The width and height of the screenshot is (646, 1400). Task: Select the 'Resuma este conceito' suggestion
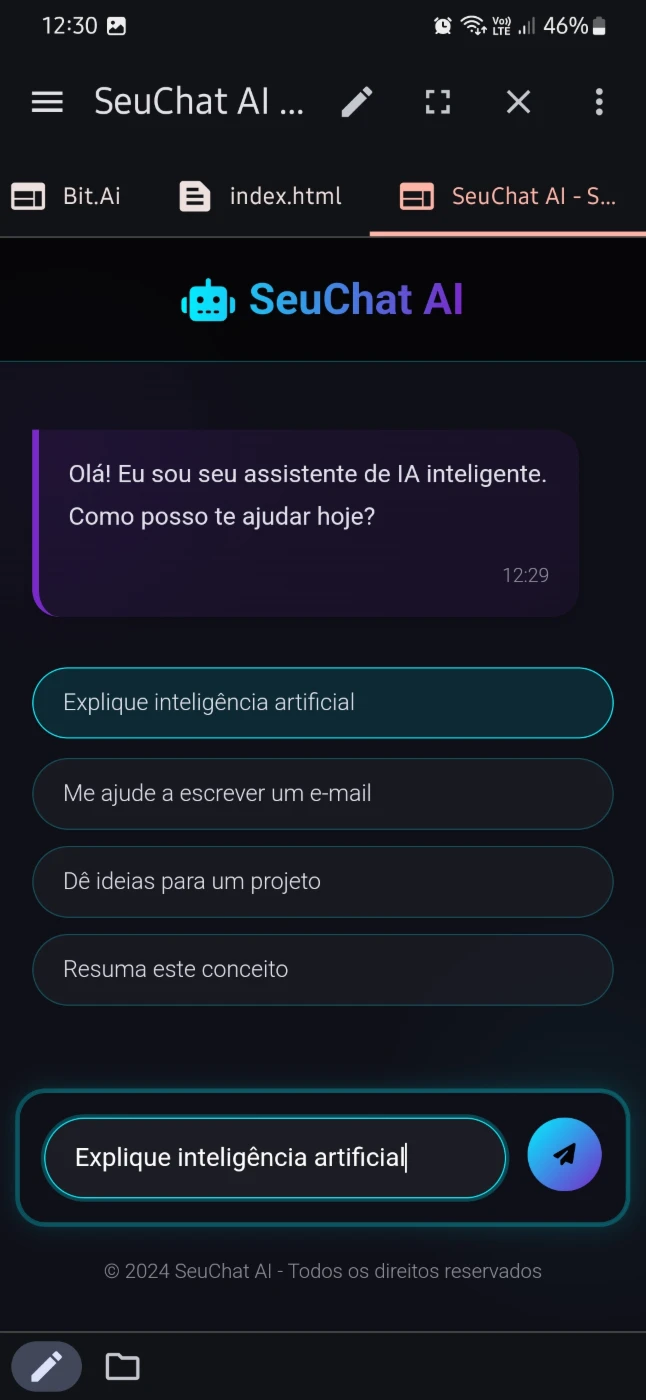click(323, 970)
